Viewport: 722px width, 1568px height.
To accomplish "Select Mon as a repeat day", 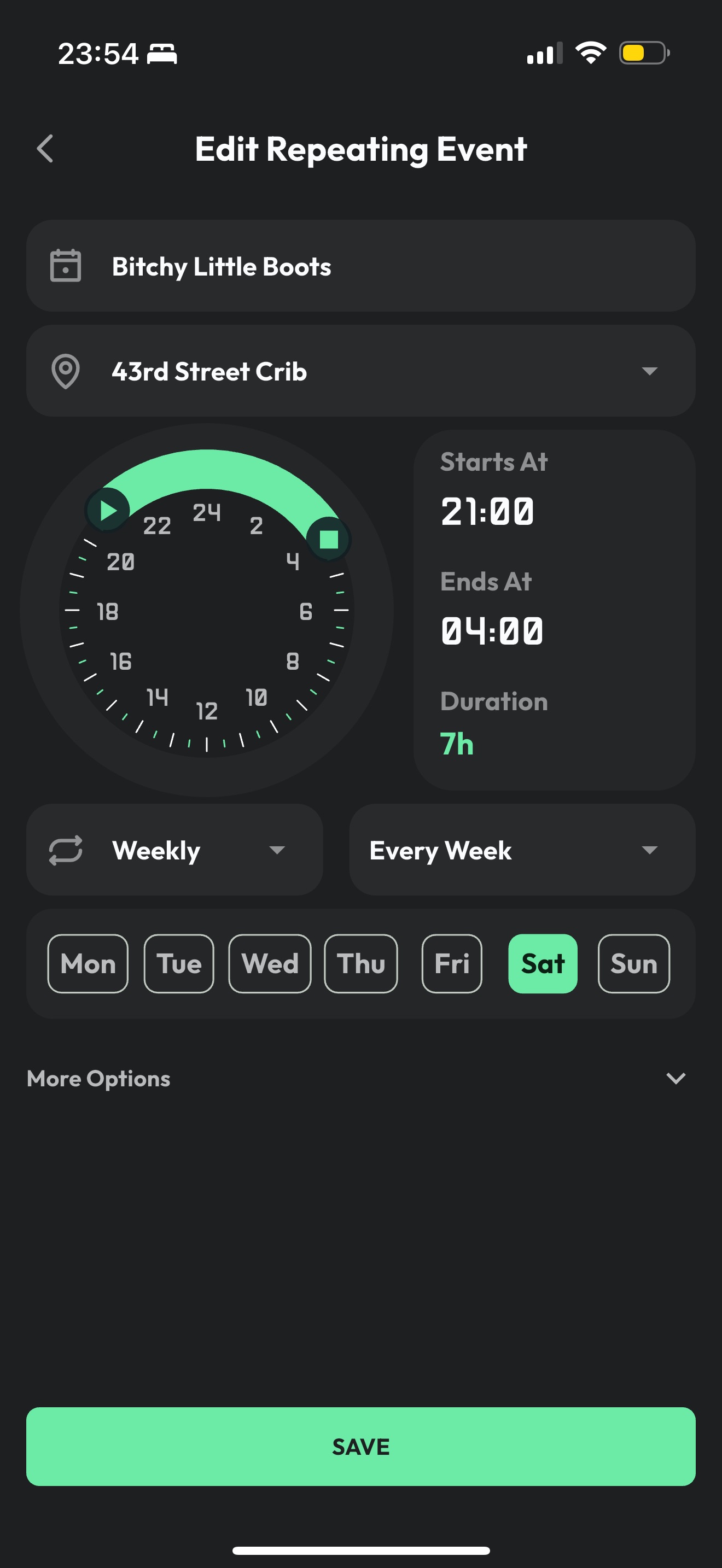I will [88, 963].
